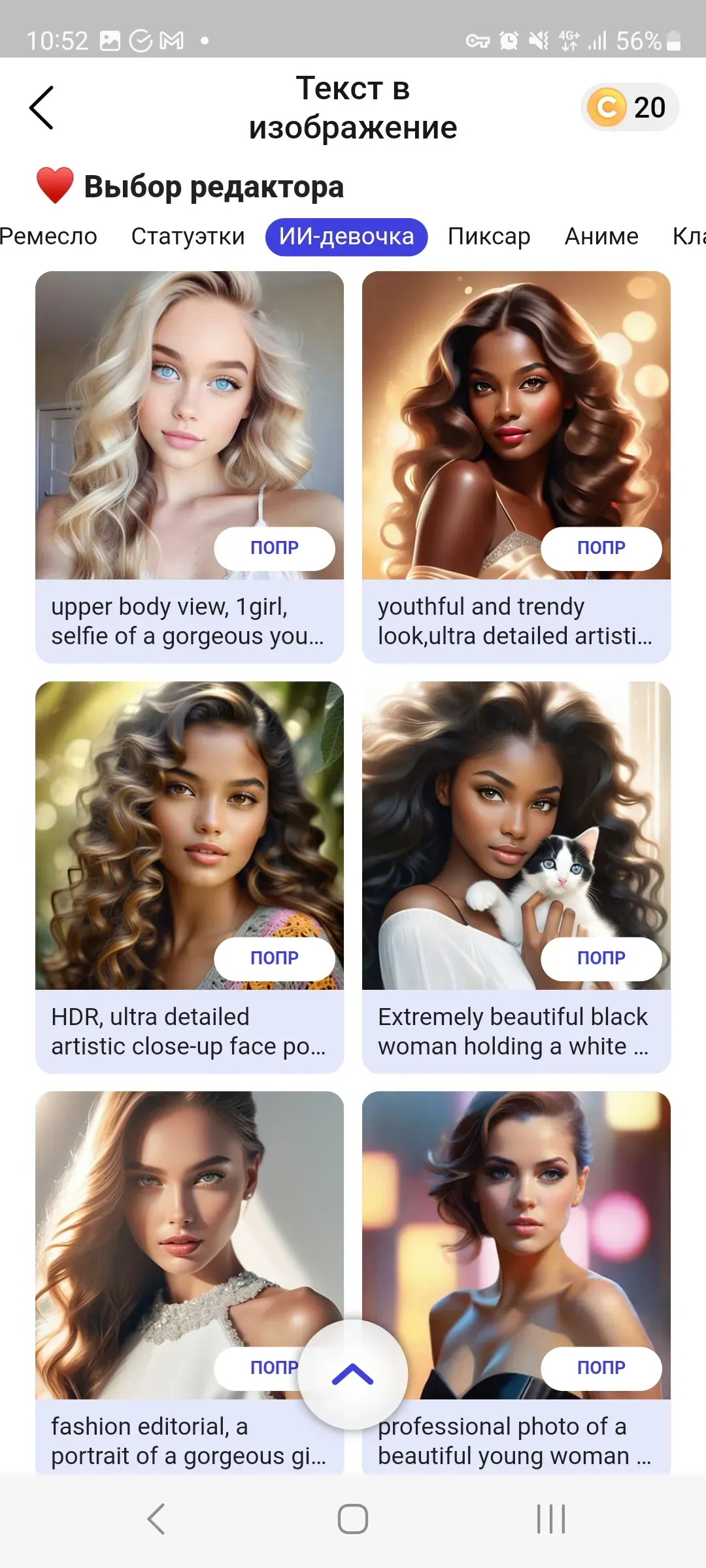Screen dimensions: 706x1568
Task: Tap ПОПР on 'professional photo' card
Action: coord(601,1368)
